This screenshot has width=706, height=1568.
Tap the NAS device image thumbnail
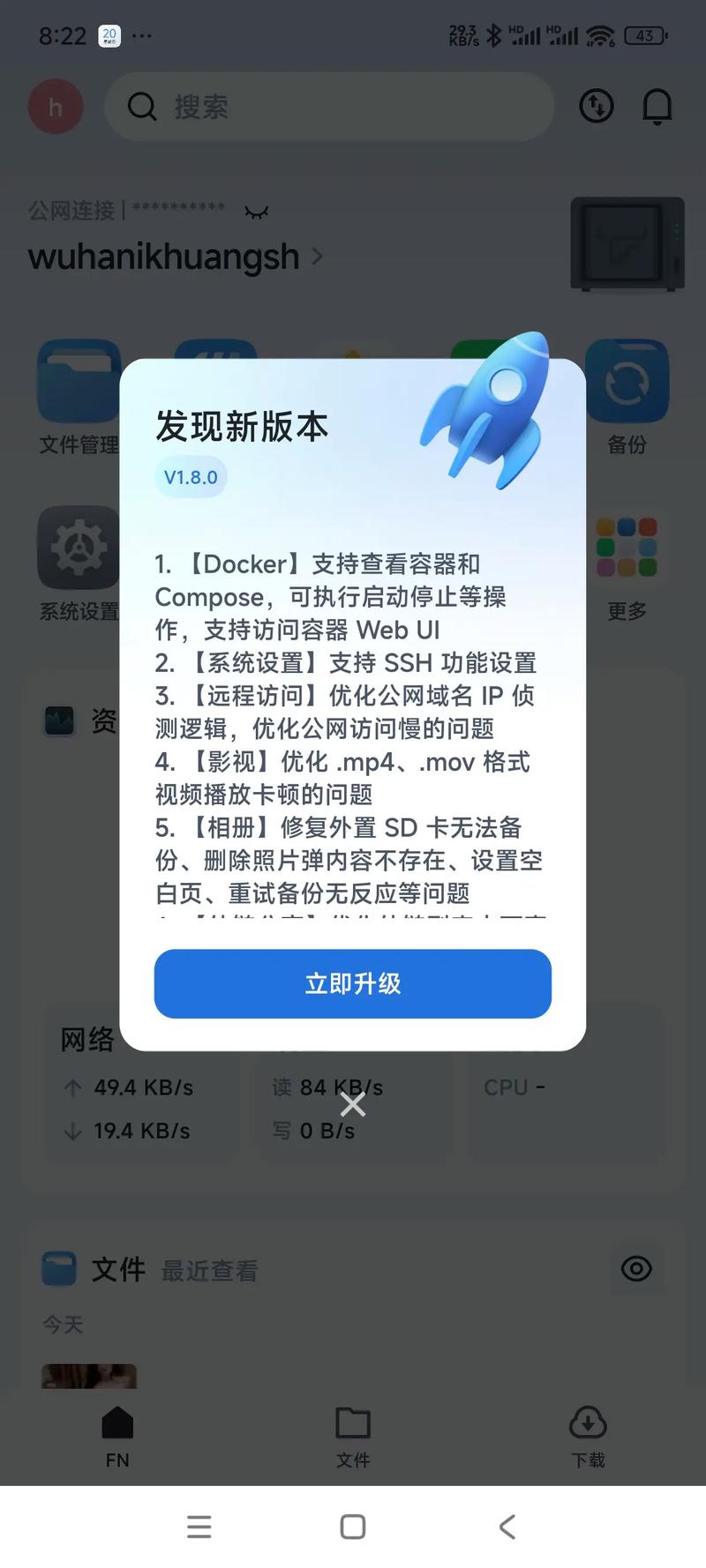627,244
